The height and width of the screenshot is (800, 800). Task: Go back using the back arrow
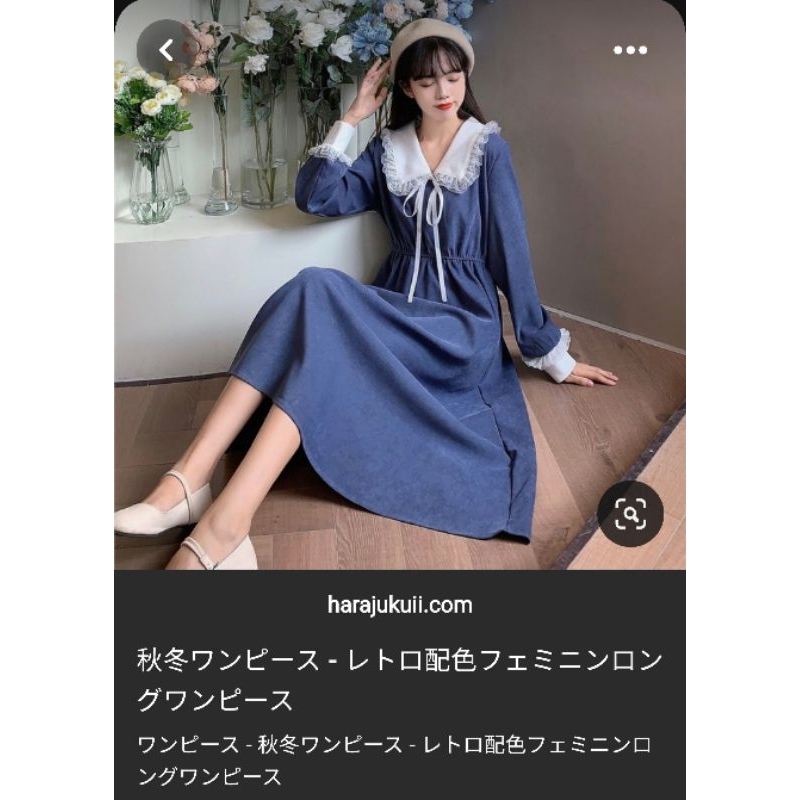point(167,49)
